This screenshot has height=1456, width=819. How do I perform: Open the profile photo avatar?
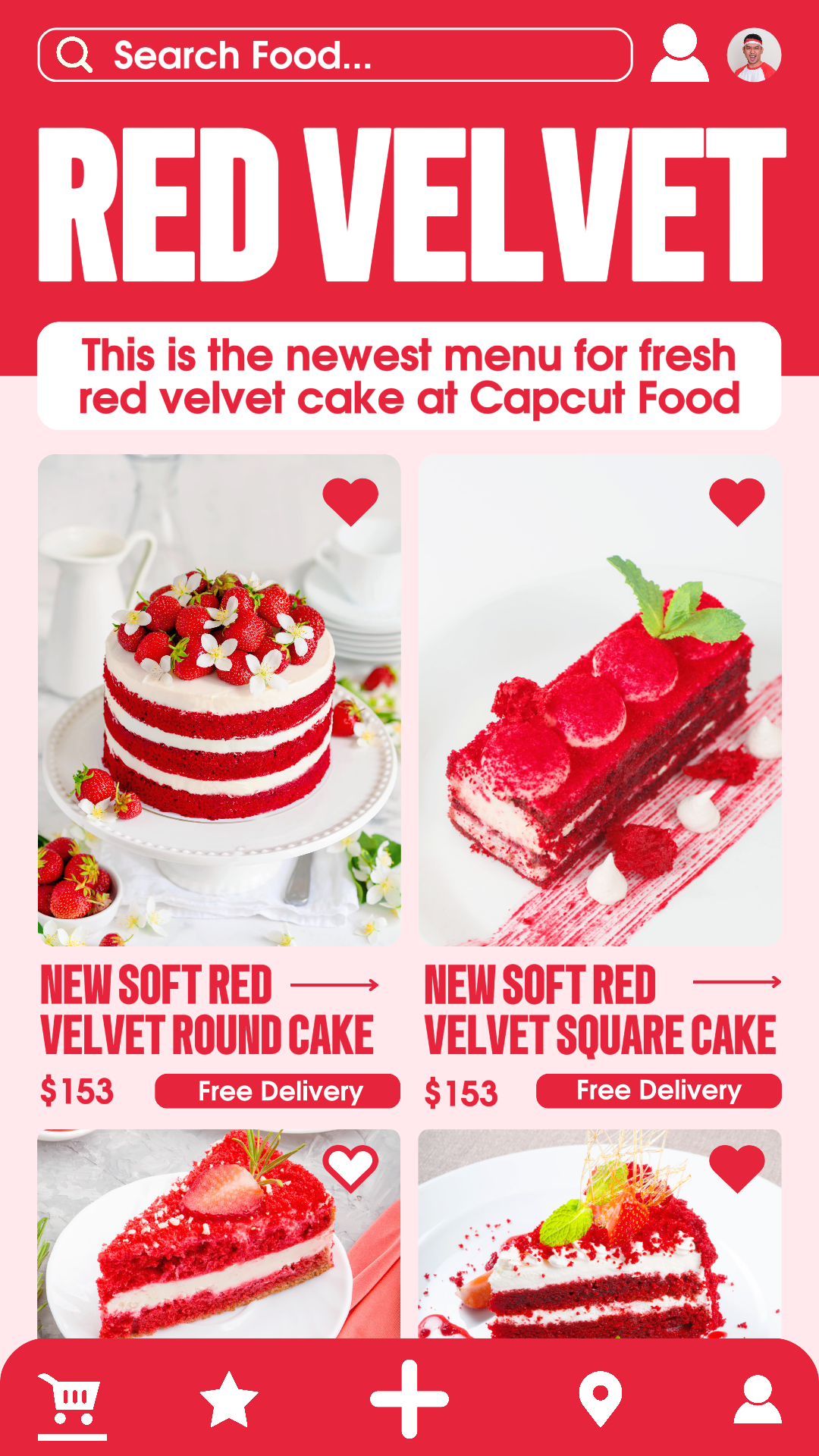tap(754, 55)
